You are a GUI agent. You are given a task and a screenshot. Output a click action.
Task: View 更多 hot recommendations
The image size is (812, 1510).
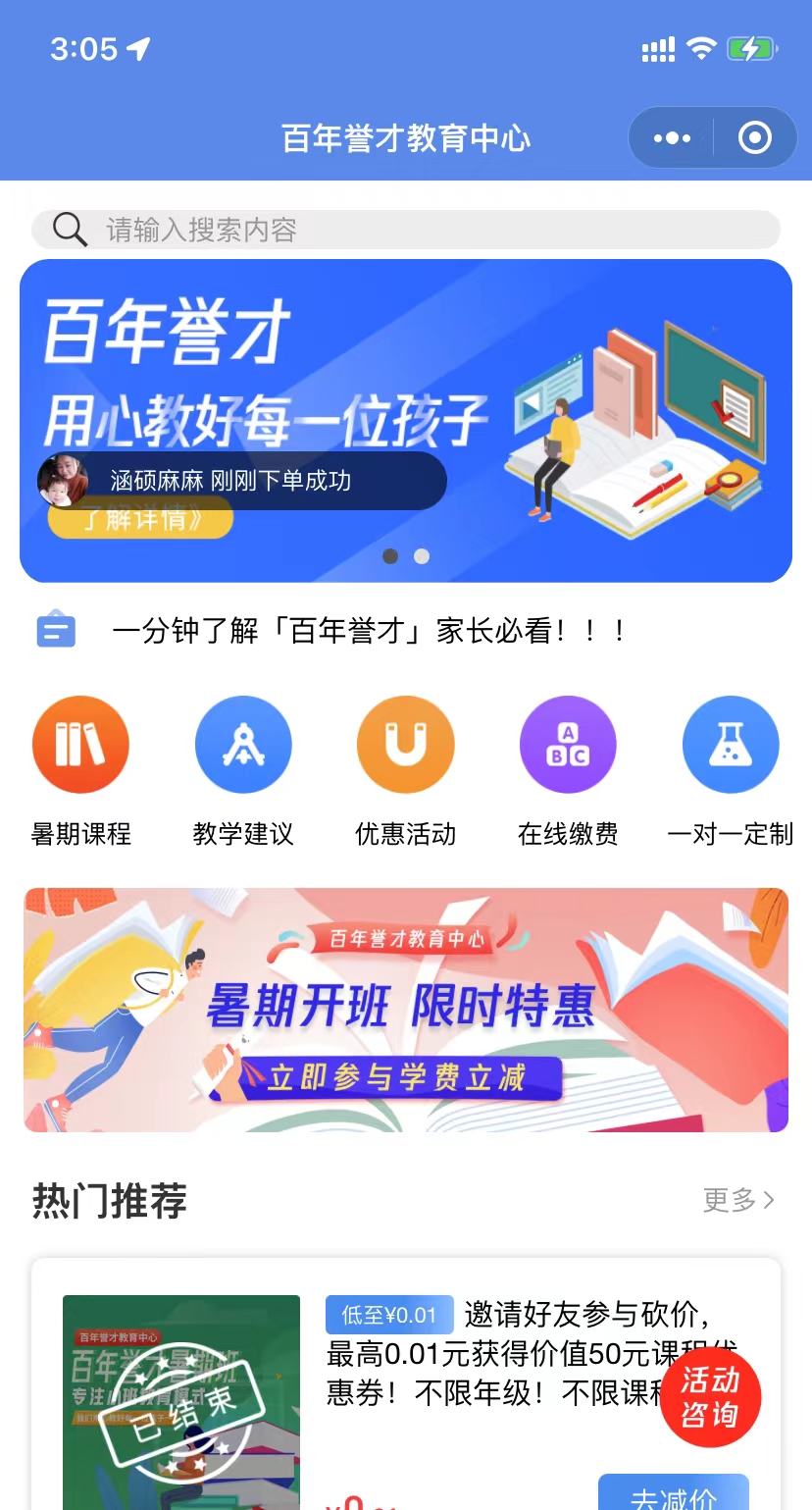[738, 1200]
